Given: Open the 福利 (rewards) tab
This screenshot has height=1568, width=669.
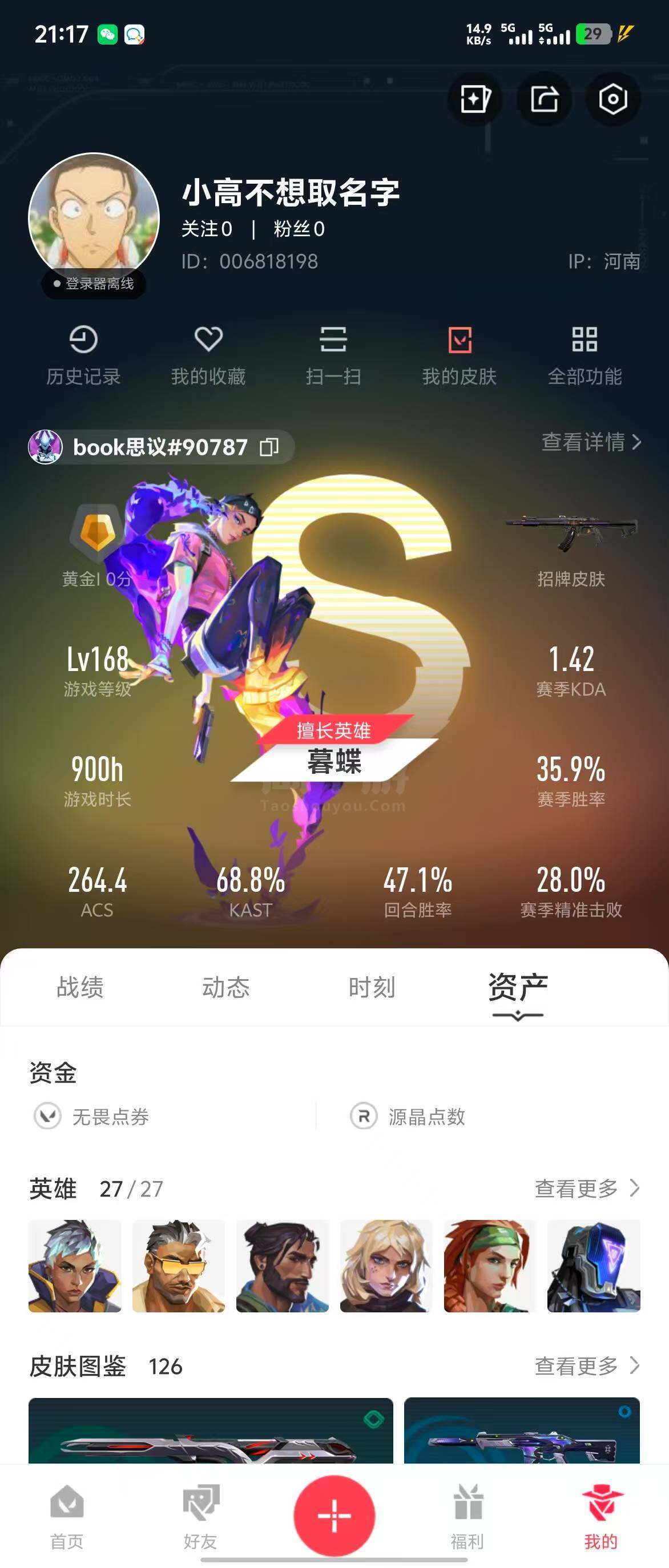Looking at the screenshot, I should [x=468, y=1516].
